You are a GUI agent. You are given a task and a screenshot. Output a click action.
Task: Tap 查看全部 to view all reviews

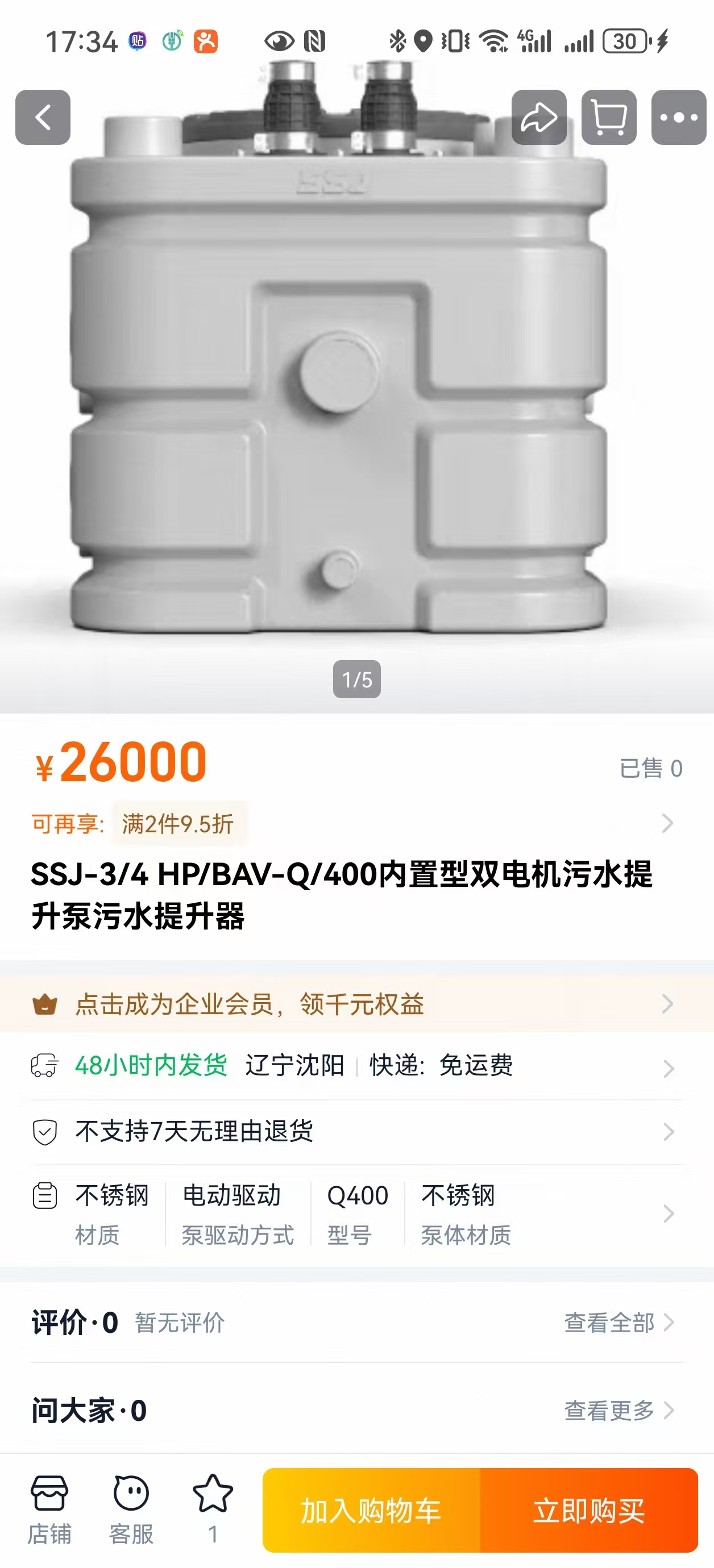point(618,1323)
